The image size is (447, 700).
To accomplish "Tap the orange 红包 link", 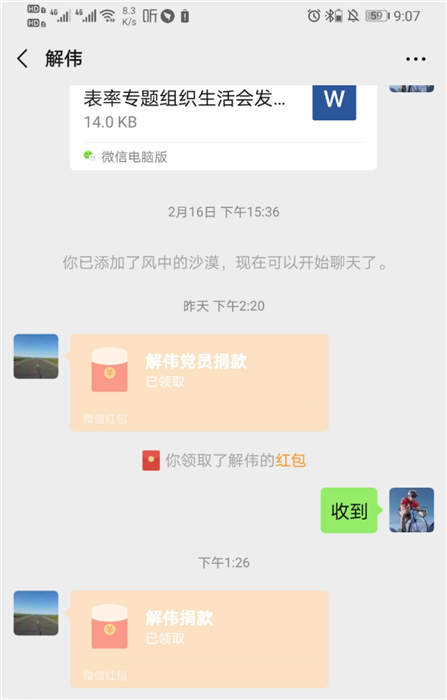I will [x=290, y=460].
